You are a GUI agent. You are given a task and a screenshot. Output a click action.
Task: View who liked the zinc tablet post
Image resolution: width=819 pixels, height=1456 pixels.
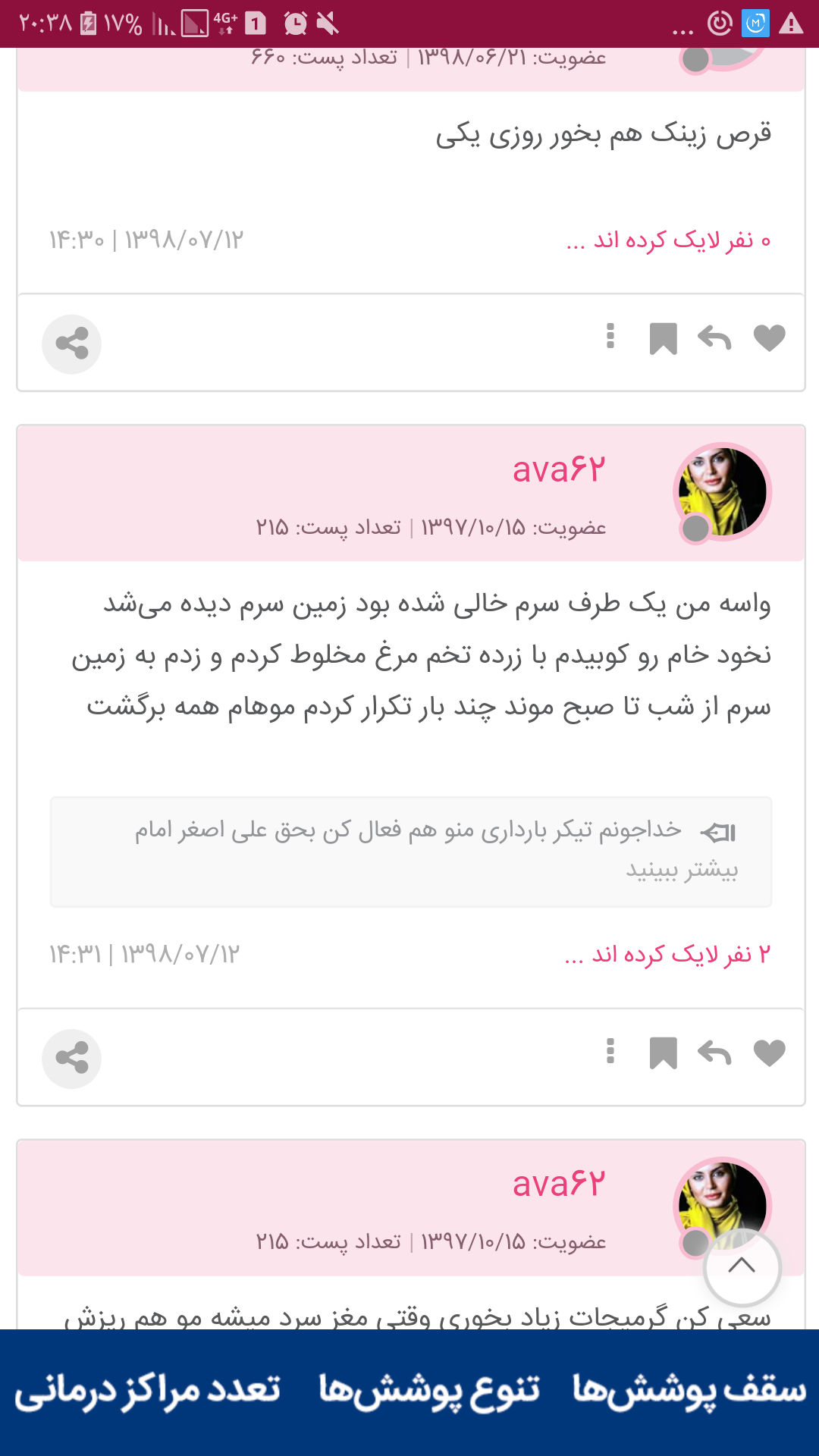coord(668,240)
